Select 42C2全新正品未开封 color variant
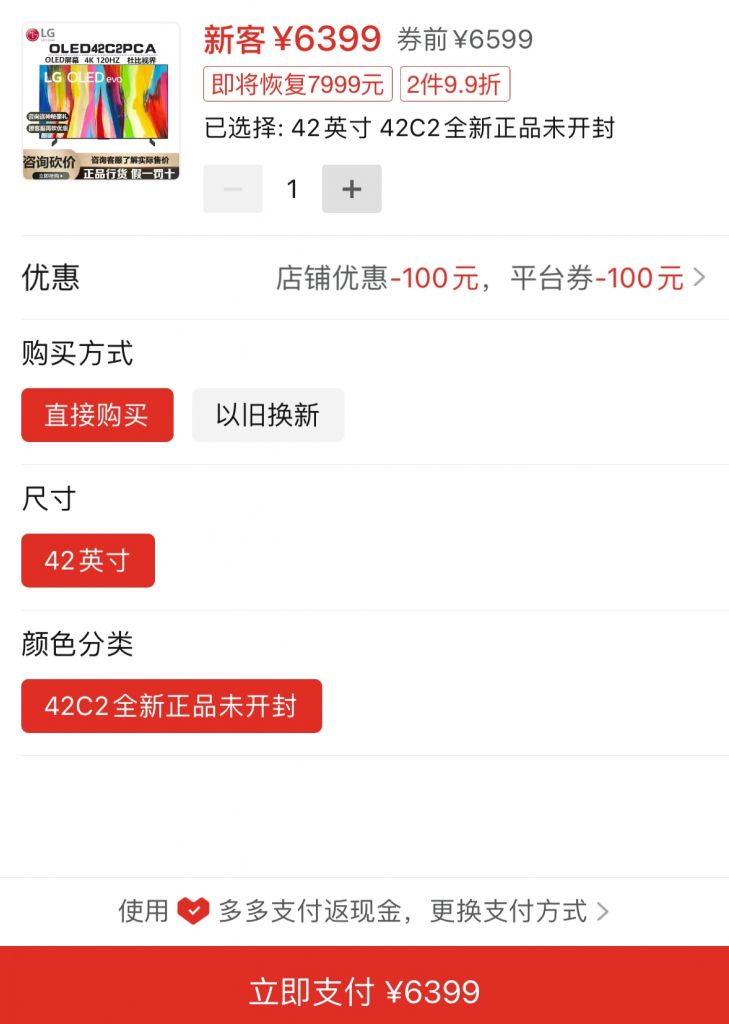The height and width of the screenshot is (1024, 729). point(171,705)
